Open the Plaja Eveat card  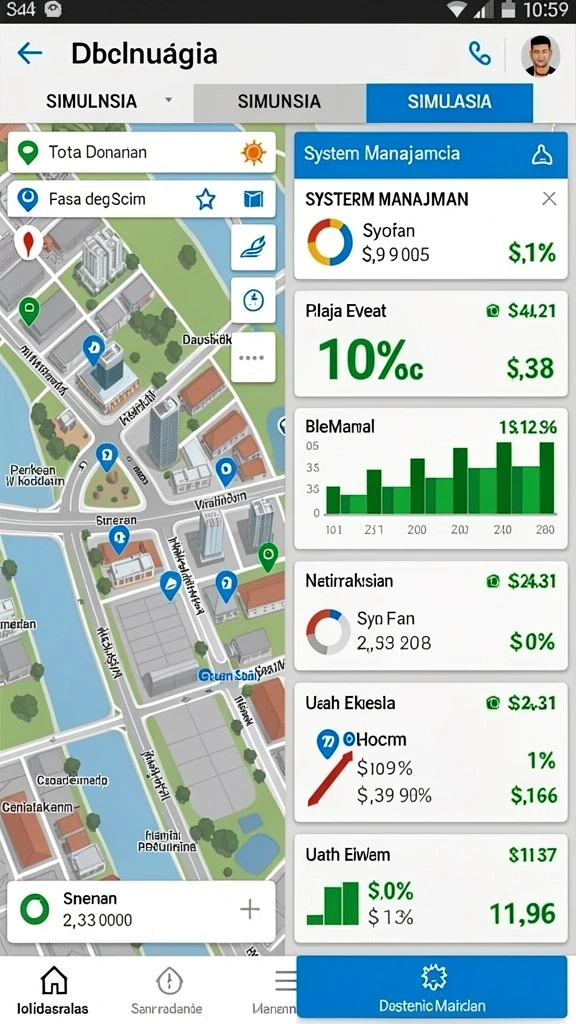pyautogui.click(x=431, y=344)
